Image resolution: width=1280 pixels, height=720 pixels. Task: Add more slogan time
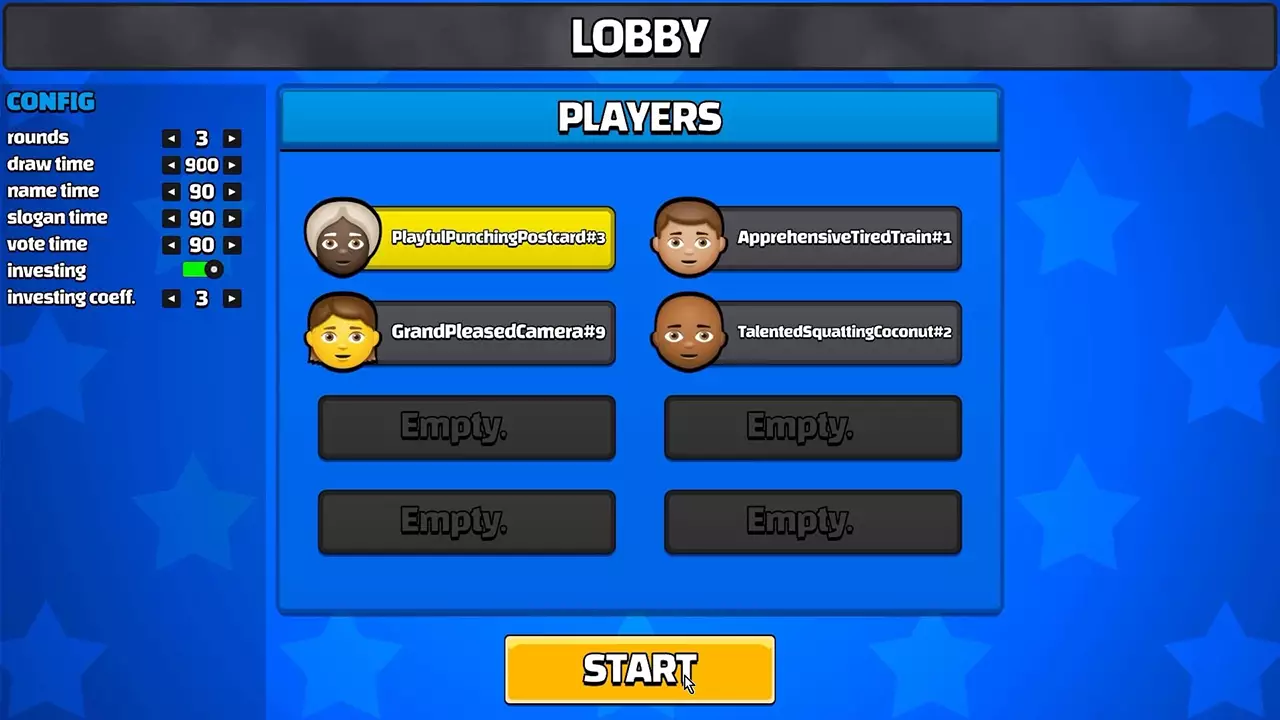231,218
